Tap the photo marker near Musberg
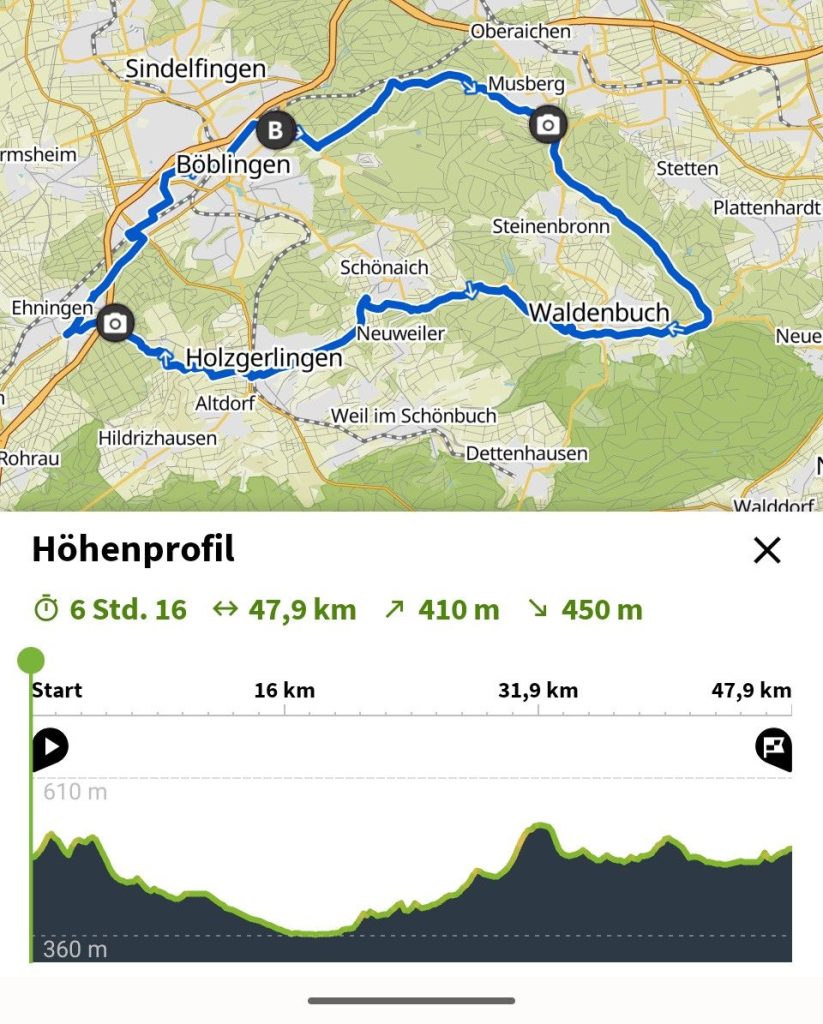The width and height of the screenshot is (823, 1024). (x=548, y=124)
